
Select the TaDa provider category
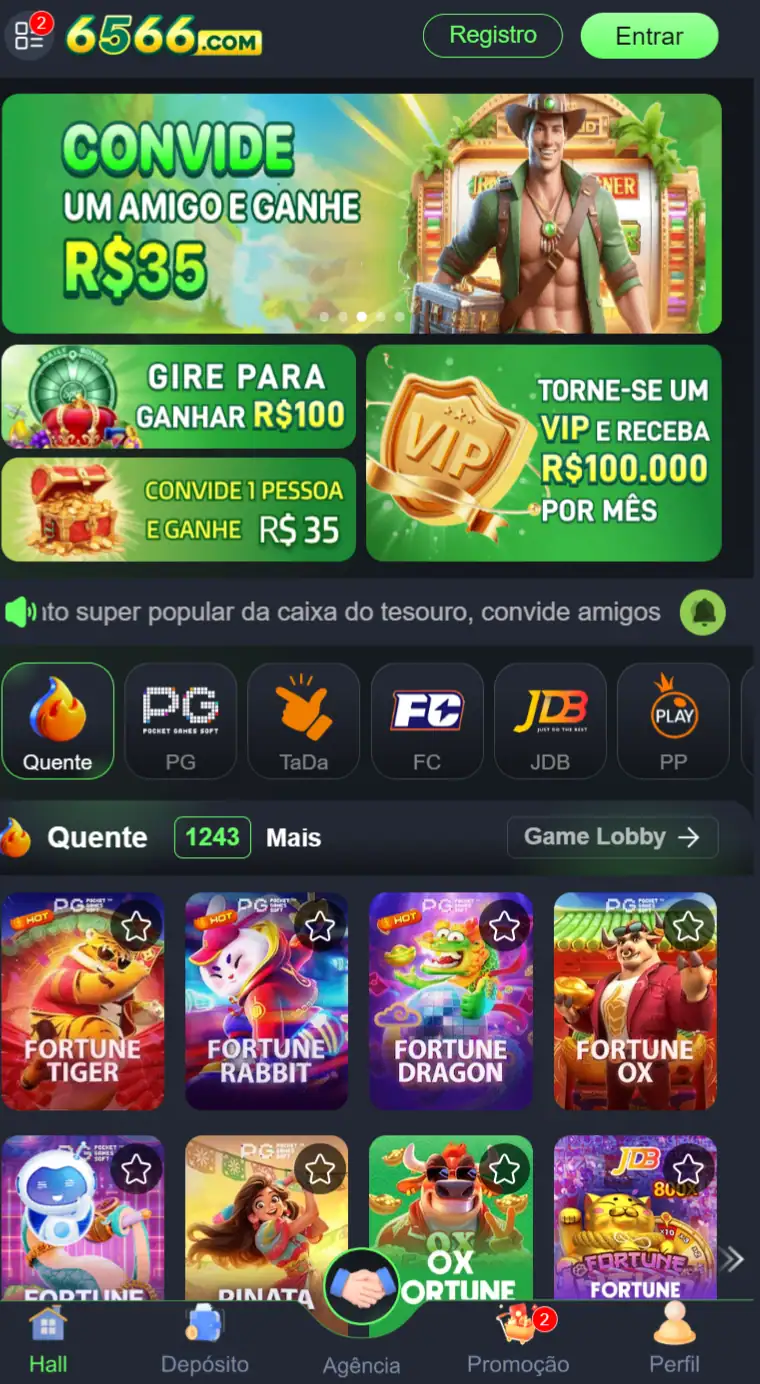point(303,720)
